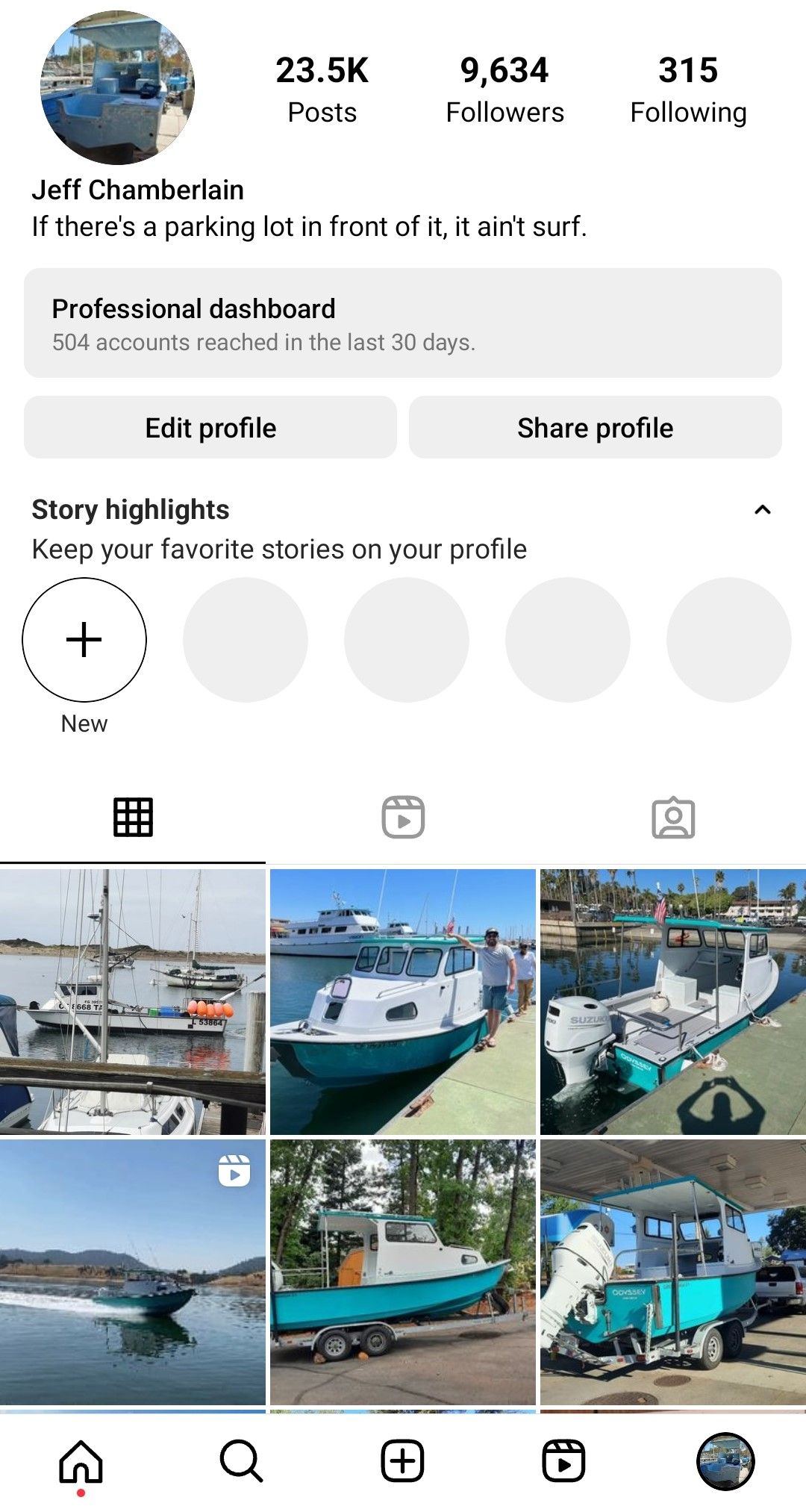Open the boat on trailer in trees post
This screenshot has width=806, height=1512.
(403, 1272)
